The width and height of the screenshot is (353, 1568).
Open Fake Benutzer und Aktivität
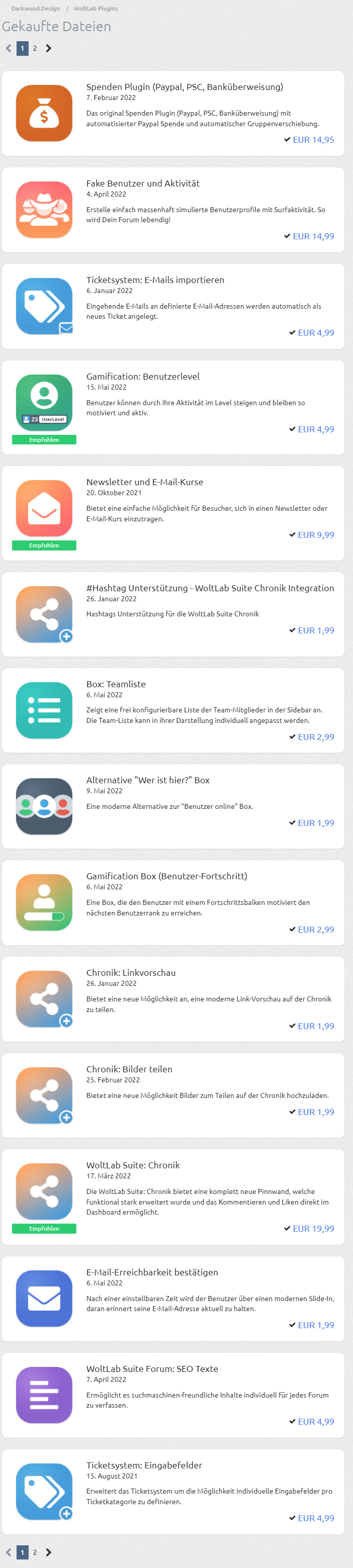tap(143, 183)
